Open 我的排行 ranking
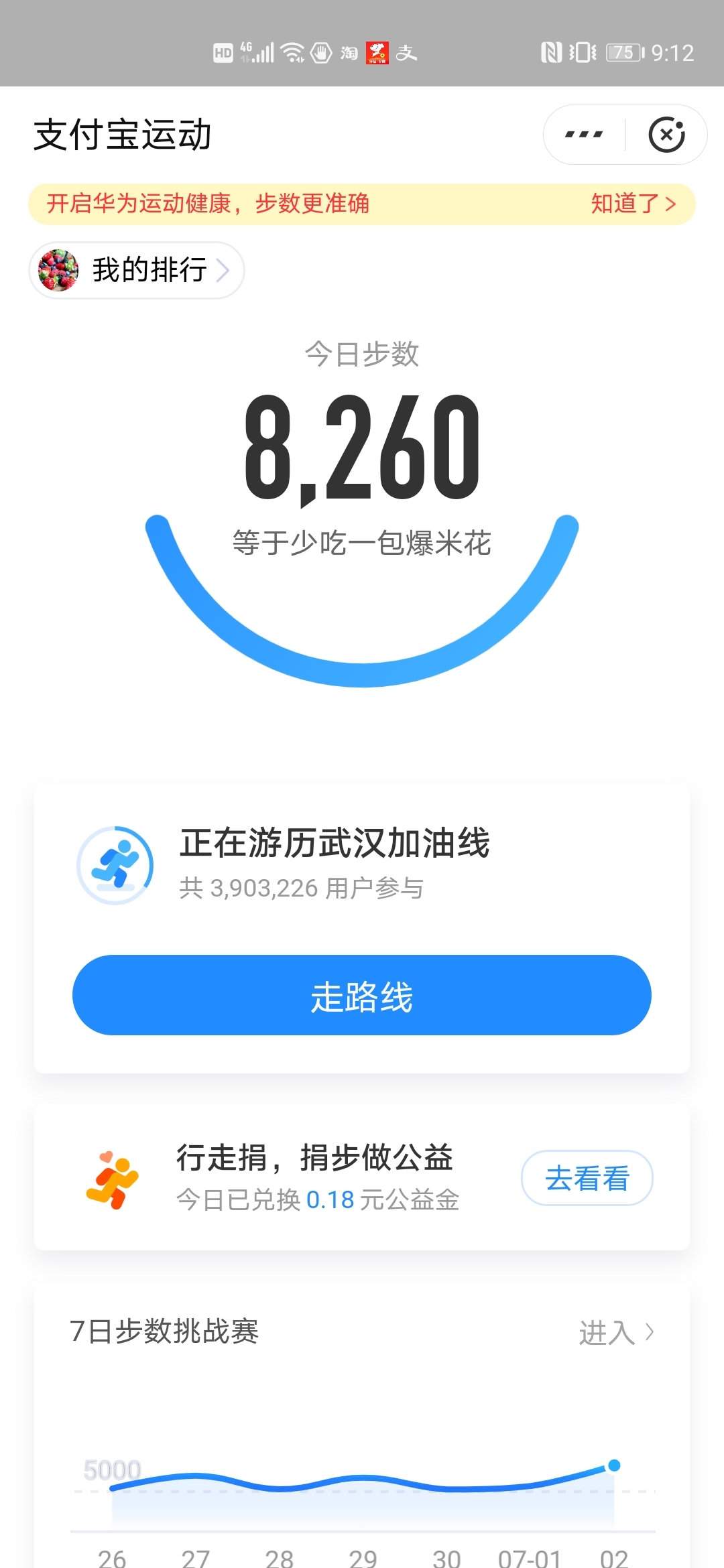Screen dimensions: 724x1568 point(137,270)
